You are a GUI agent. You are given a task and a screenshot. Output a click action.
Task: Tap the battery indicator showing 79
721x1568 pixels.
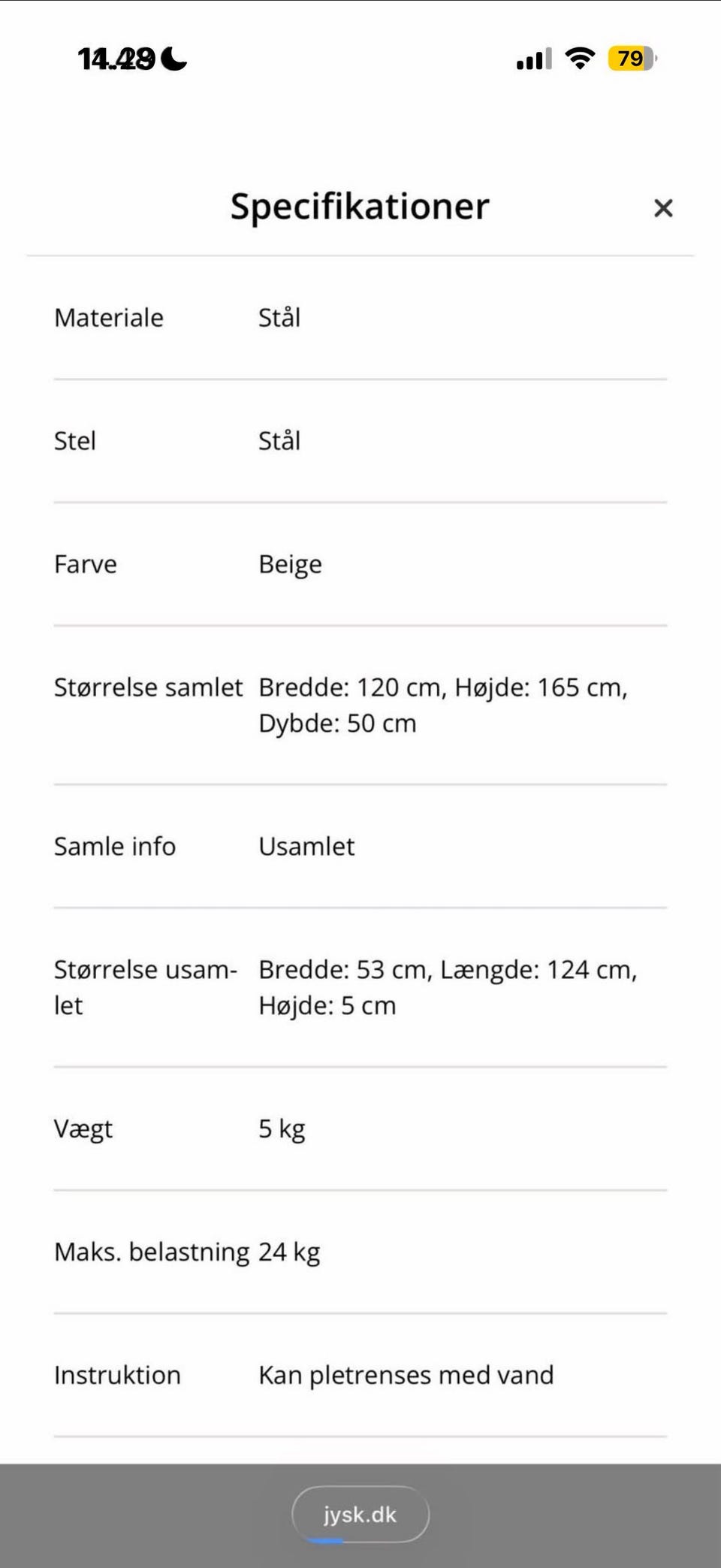click(x=629, y=58)
